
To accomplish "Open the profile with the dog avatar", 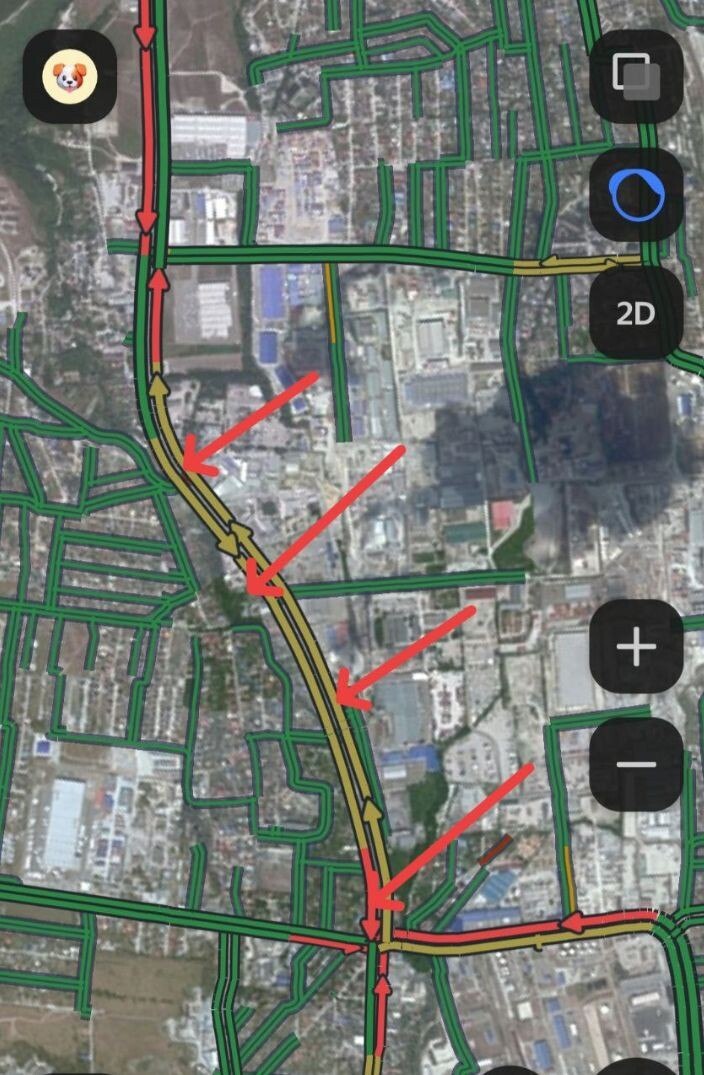I will (x=70, y=77).
